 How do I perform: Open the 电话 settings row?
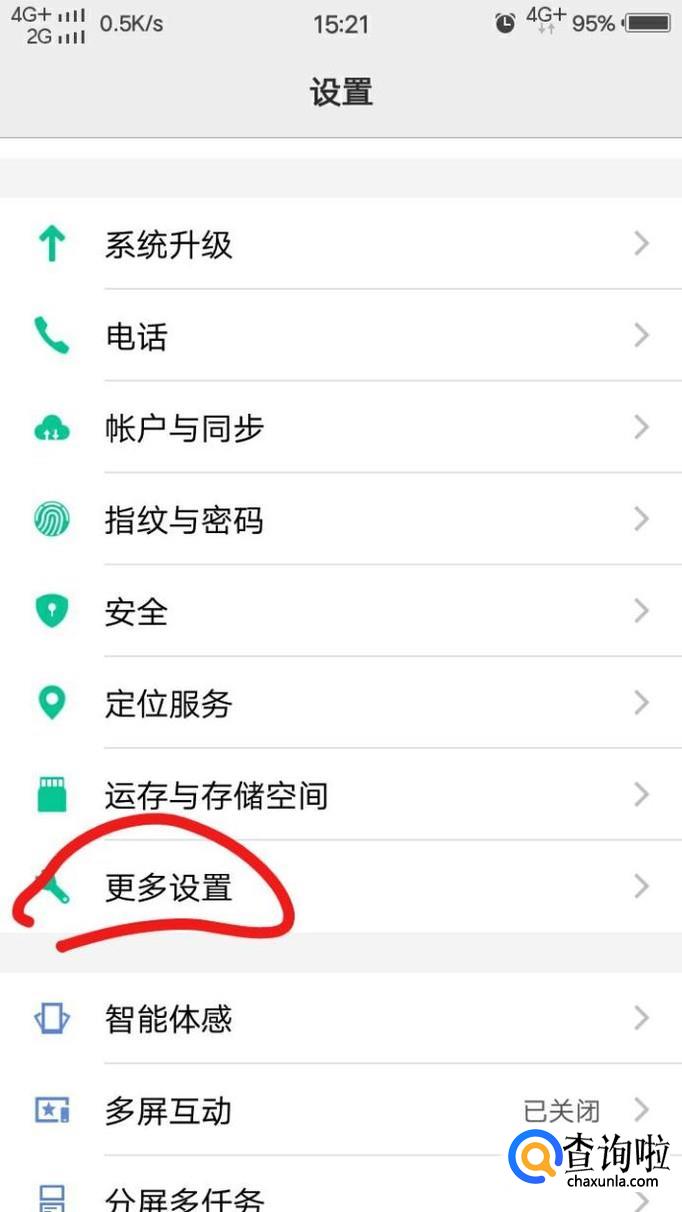341,335
